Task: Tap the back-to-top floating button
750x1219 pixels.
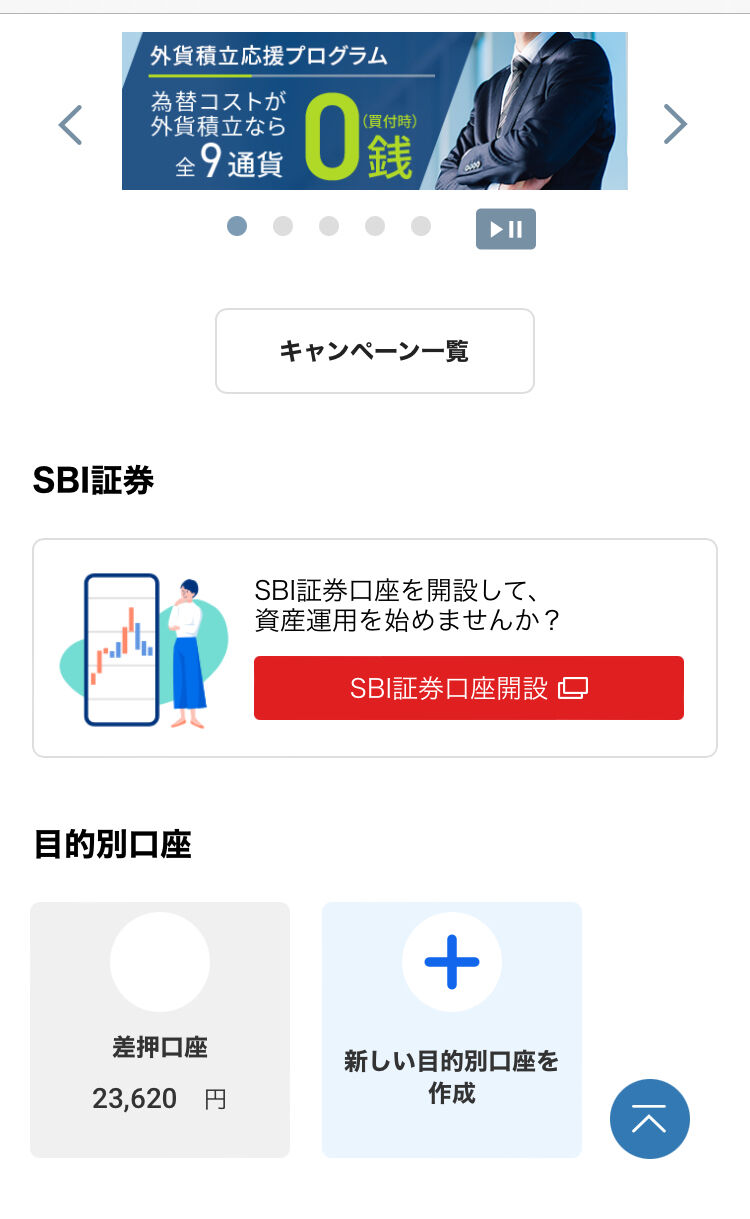Action: [x=650, y=1119]
